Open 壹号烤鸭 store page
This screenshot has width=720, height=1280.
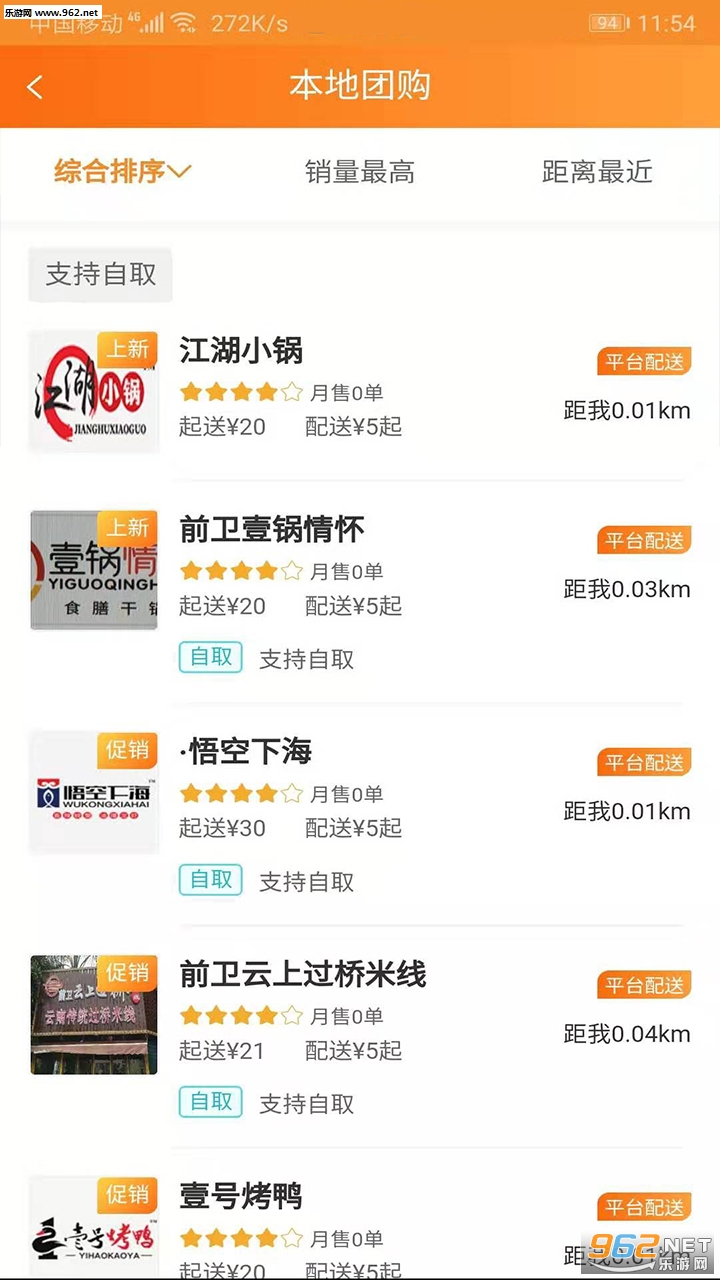point(241,1196)
